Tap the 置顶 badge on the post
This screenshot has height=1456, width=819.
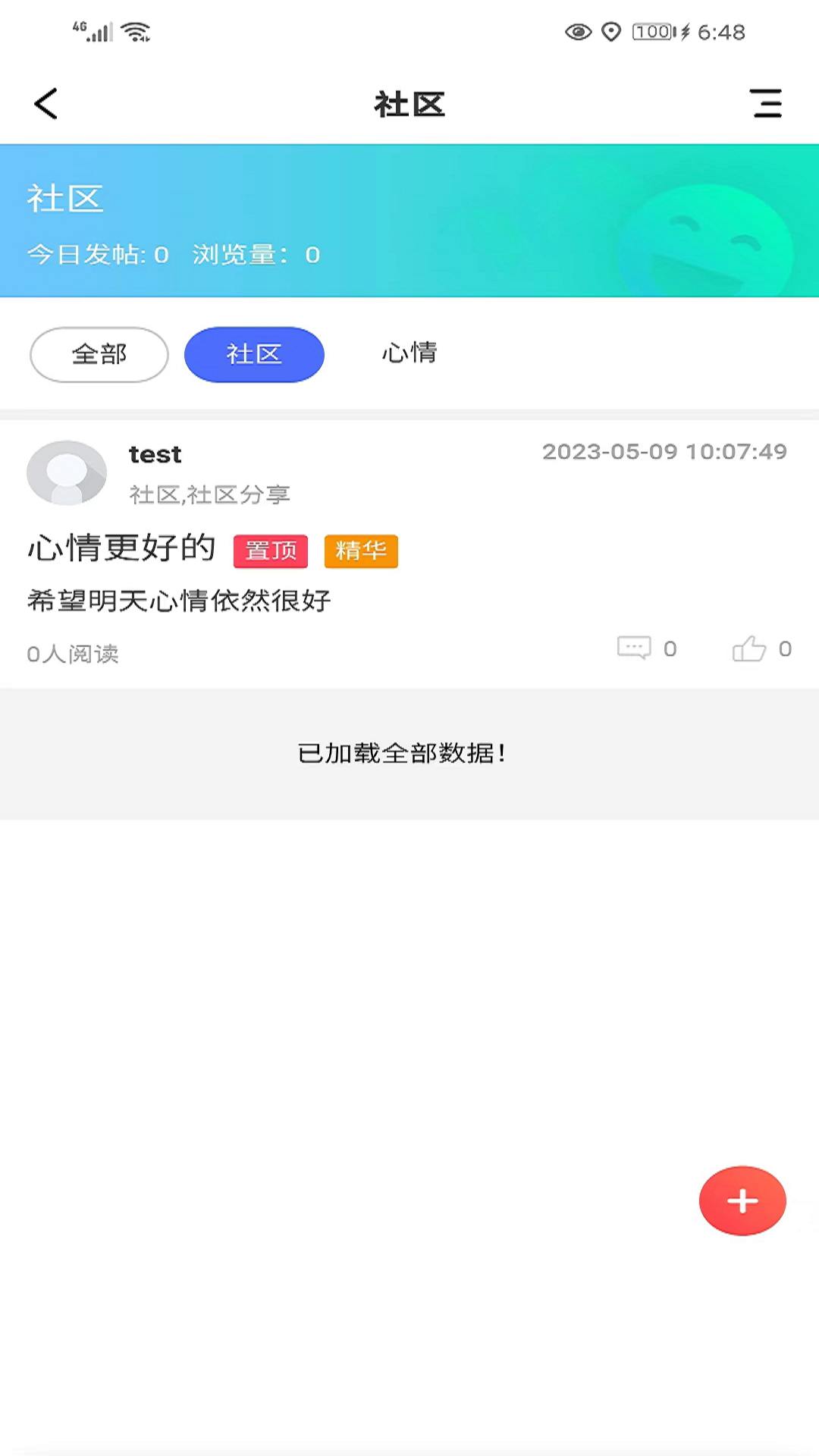click(x=270, y=551)
